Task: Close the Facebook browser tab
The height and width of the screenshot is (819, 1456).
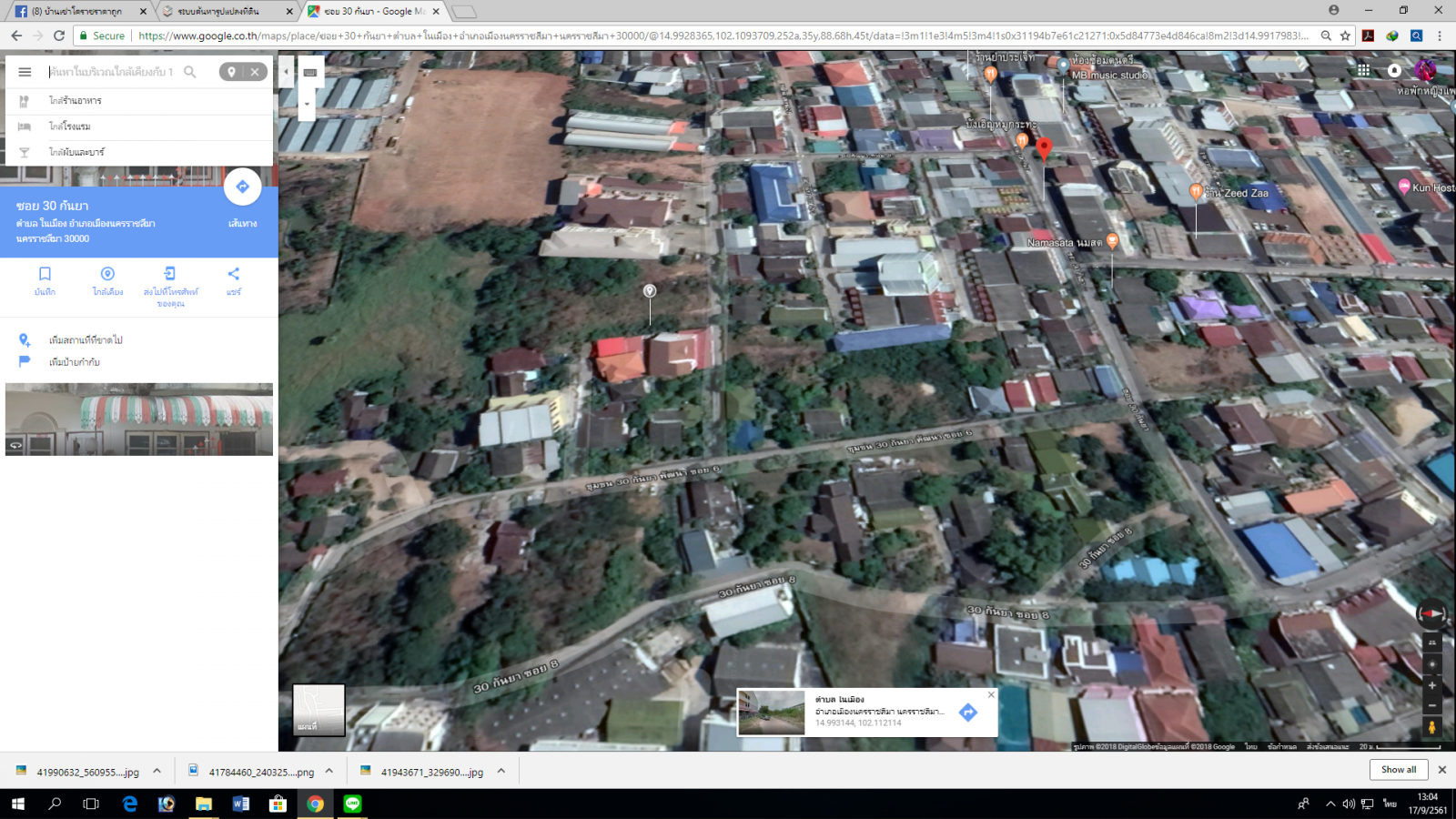Action: click(x=143, y=11)
